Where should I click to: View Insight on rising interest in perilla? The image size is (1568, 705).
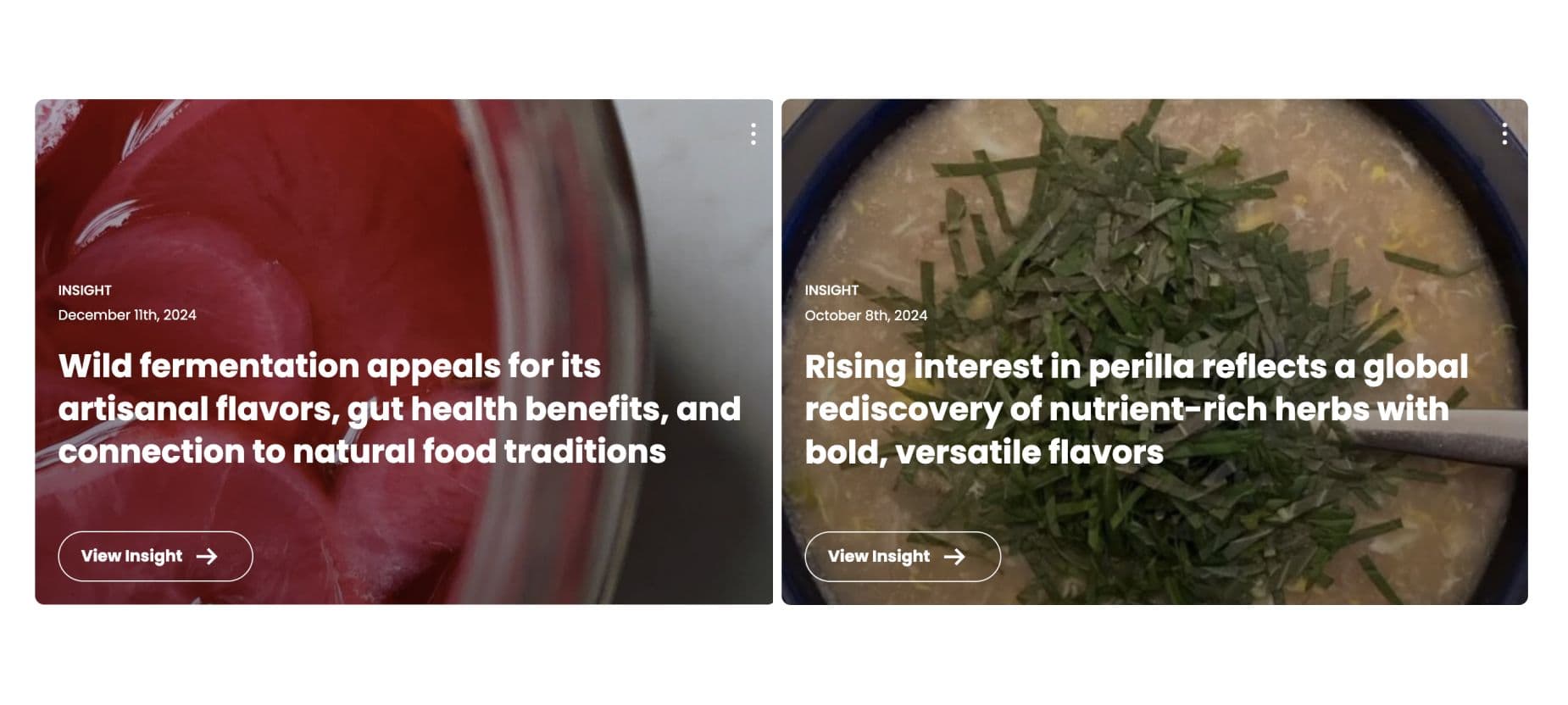pyautogui.click(x=902, y=557)
